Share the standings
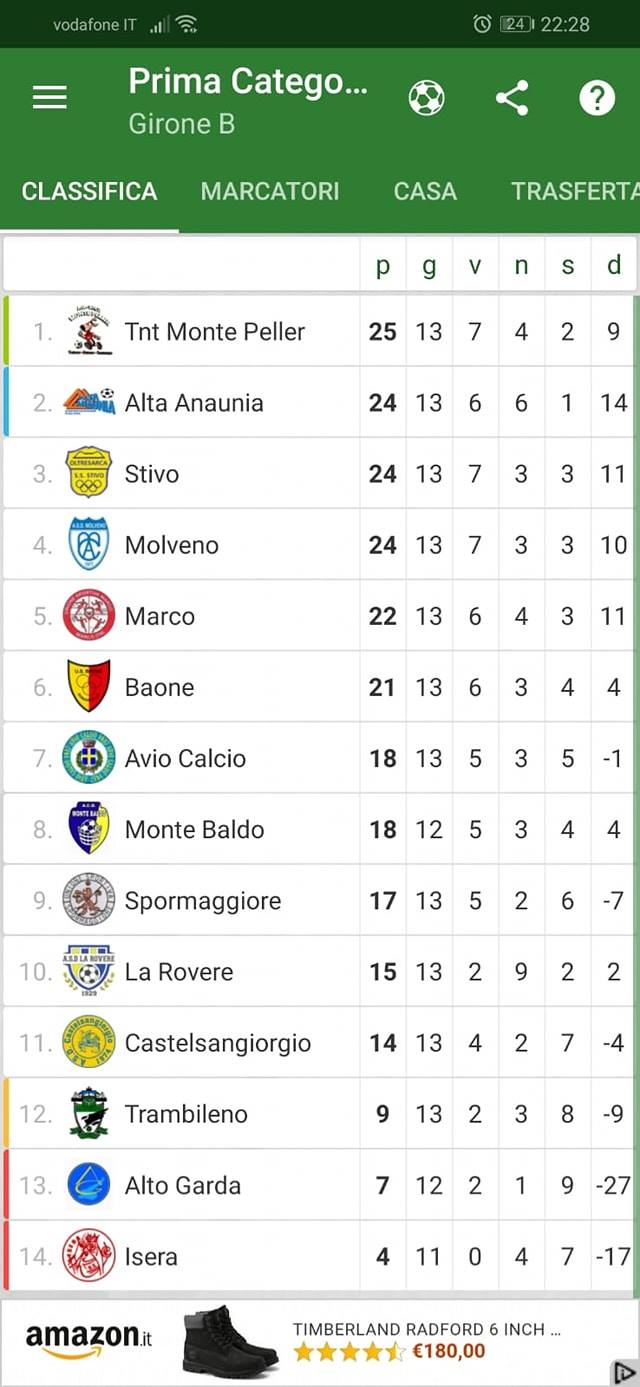Screen dimensions: 640x1387 pos(512,98)
